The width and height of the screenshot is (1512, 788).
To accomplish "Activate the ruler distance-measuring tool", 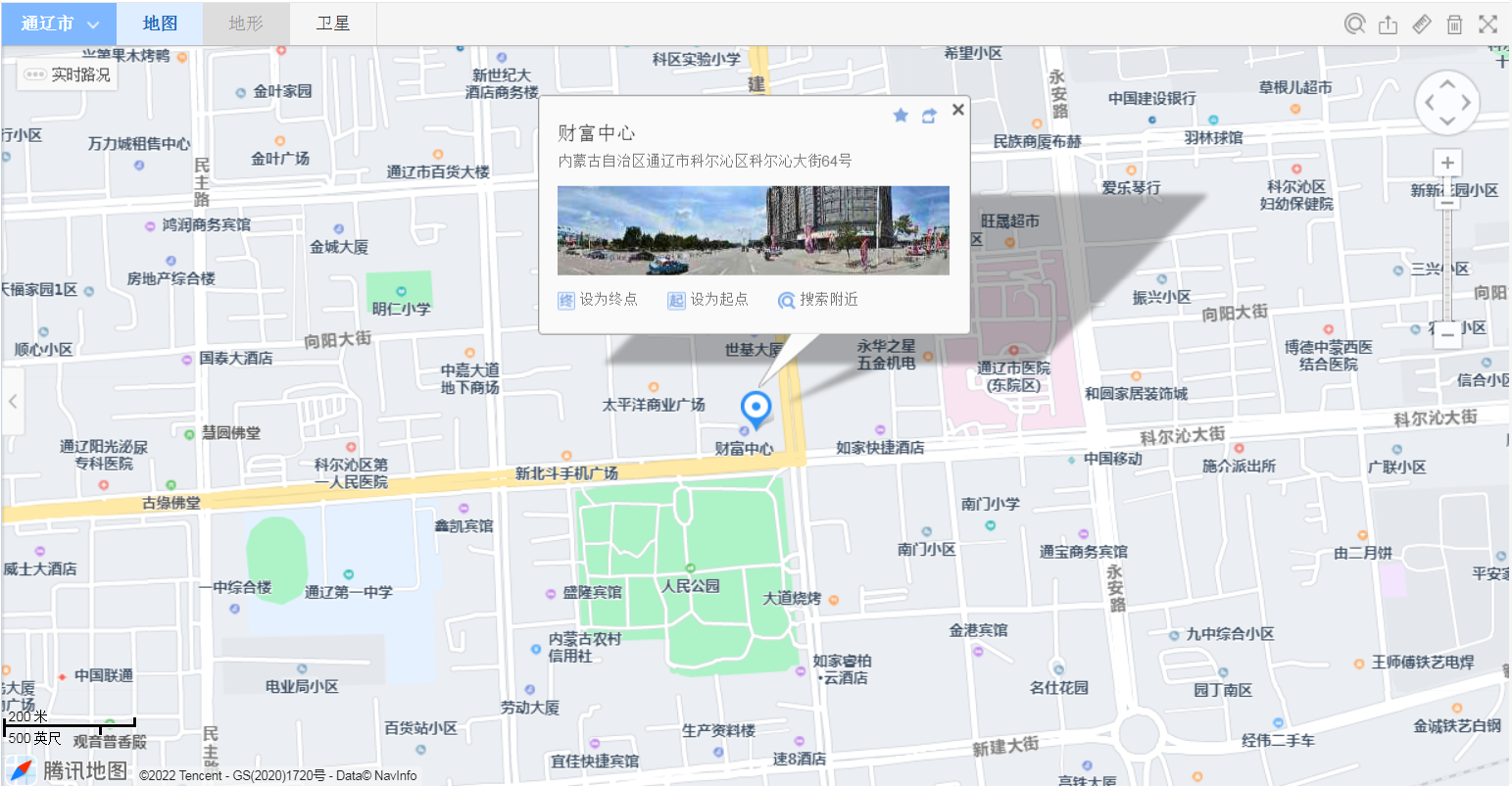I will 1422,25.
